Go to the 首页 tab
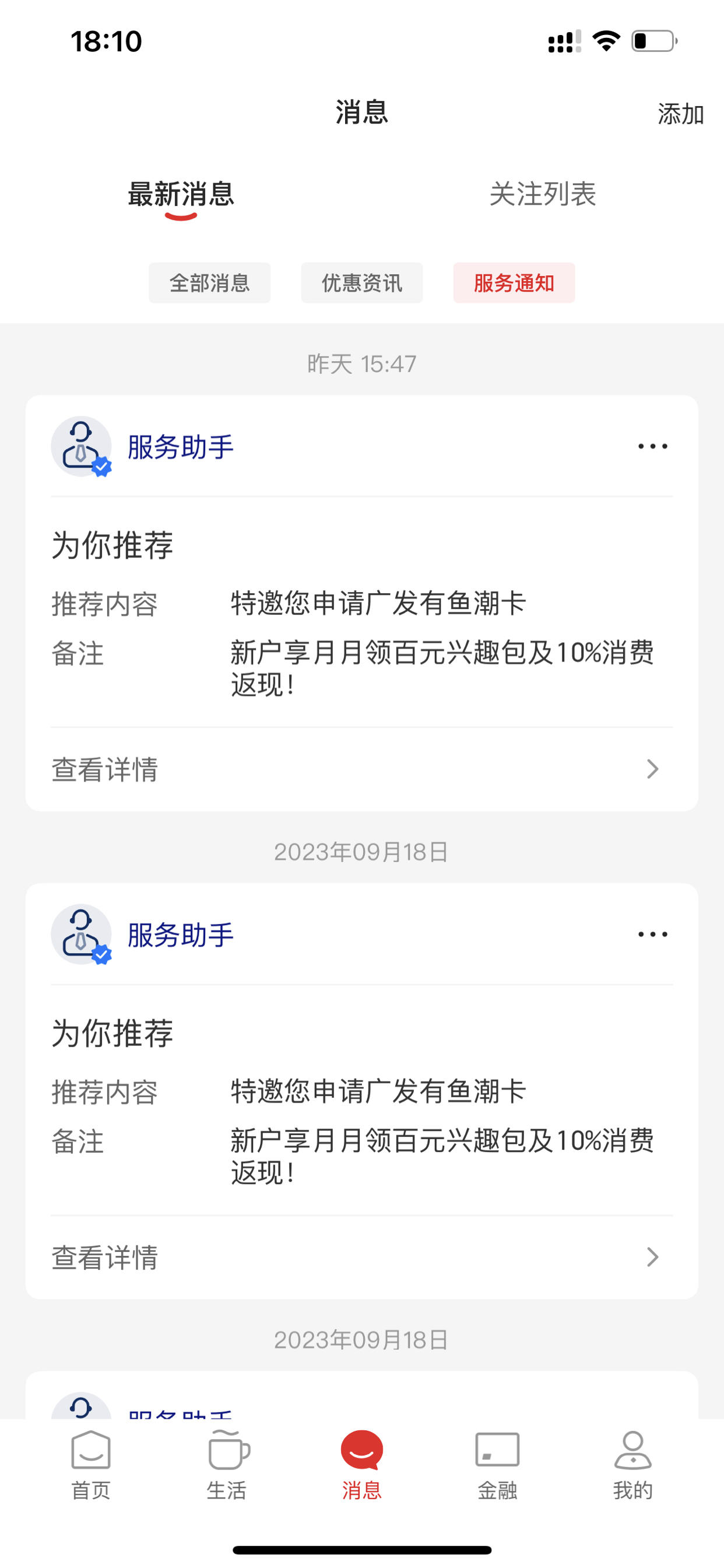The image size is (724, 1568). [91, 1465]
